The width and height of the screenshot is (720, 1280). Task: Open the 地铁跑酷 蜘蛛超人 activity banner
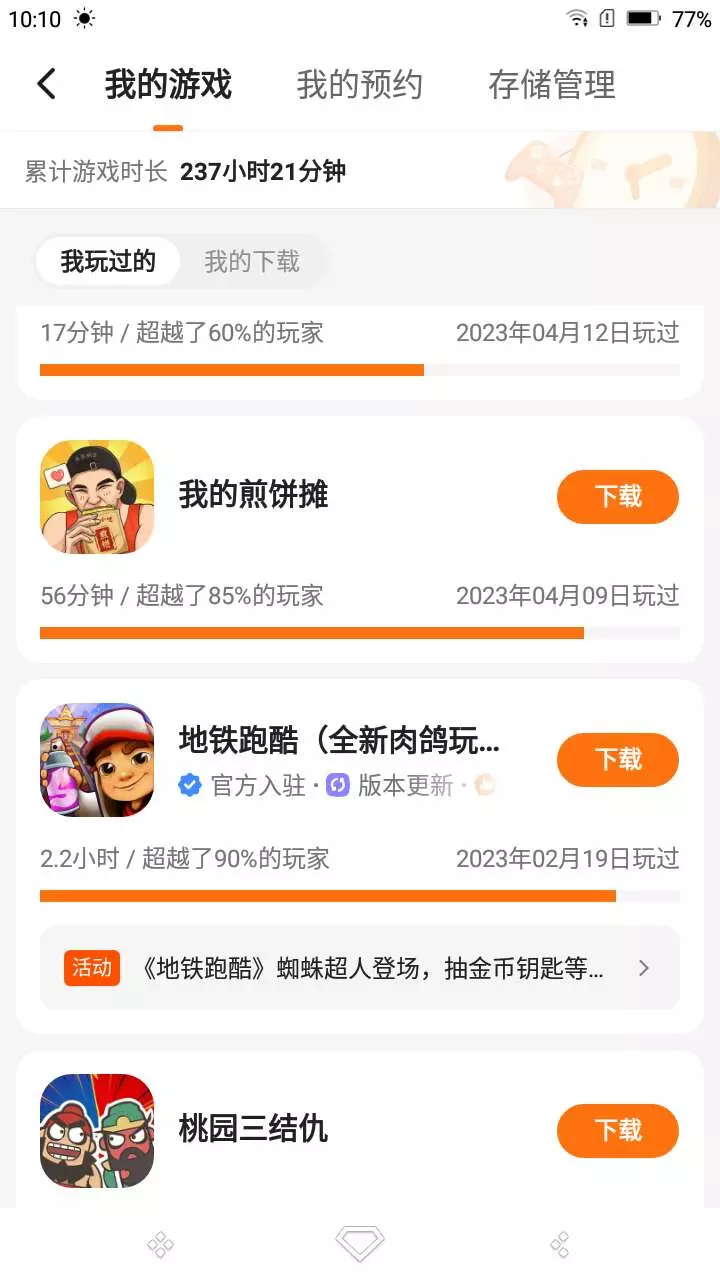tap(360, 968)
